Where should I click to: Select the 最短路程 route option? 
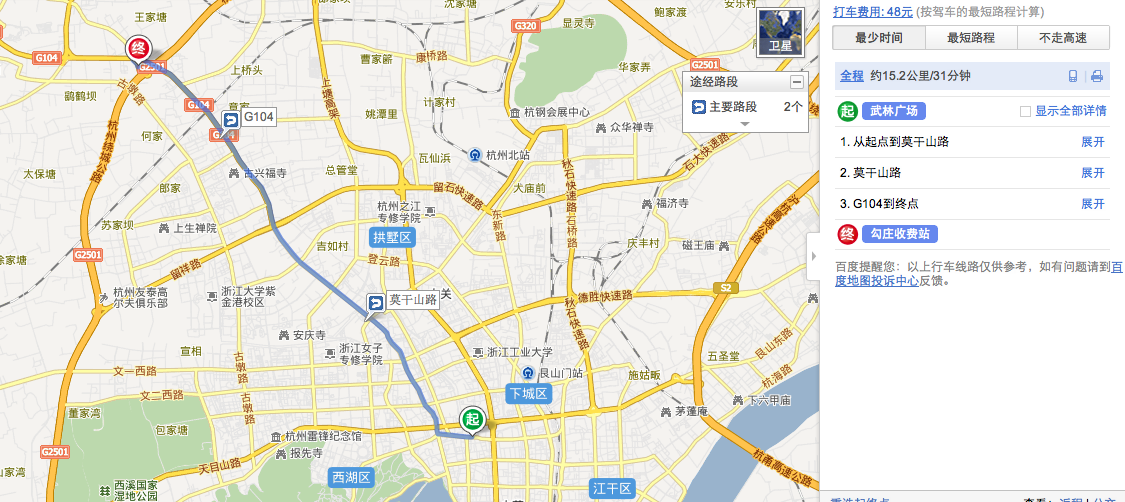[971, 38]
